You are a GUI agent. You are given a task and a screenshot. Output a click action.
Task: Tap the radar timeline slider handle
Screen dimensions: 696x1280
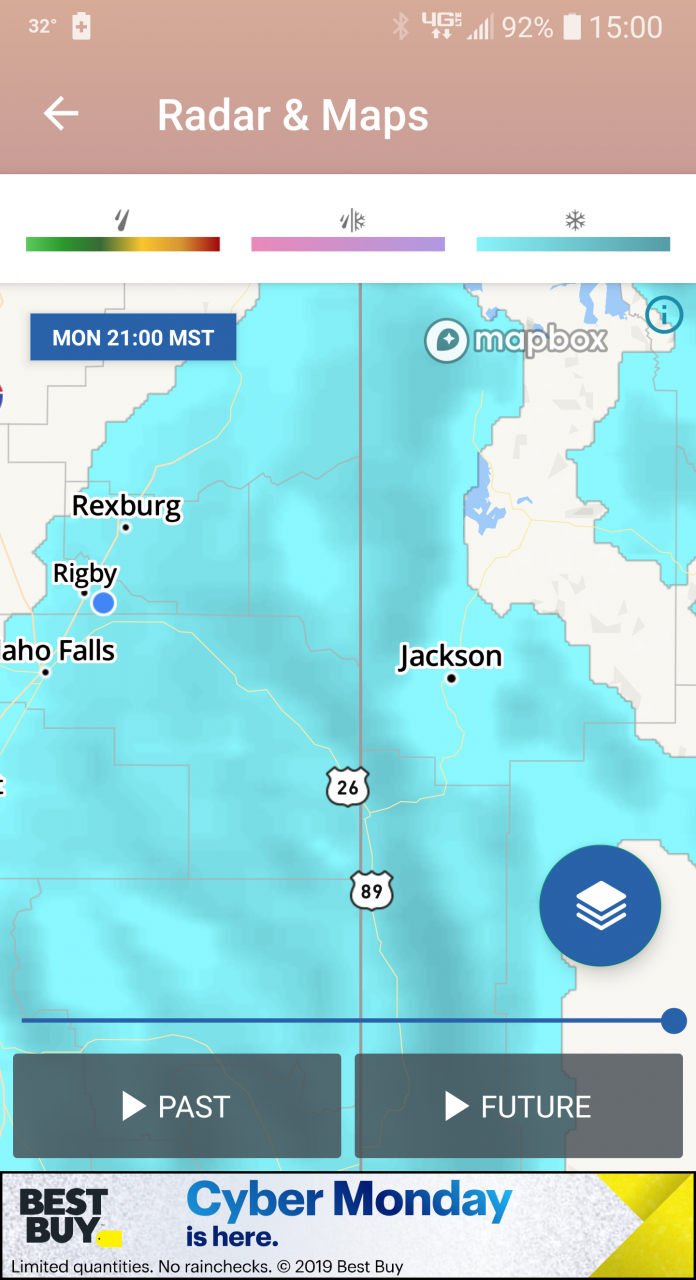point(674,1021)
